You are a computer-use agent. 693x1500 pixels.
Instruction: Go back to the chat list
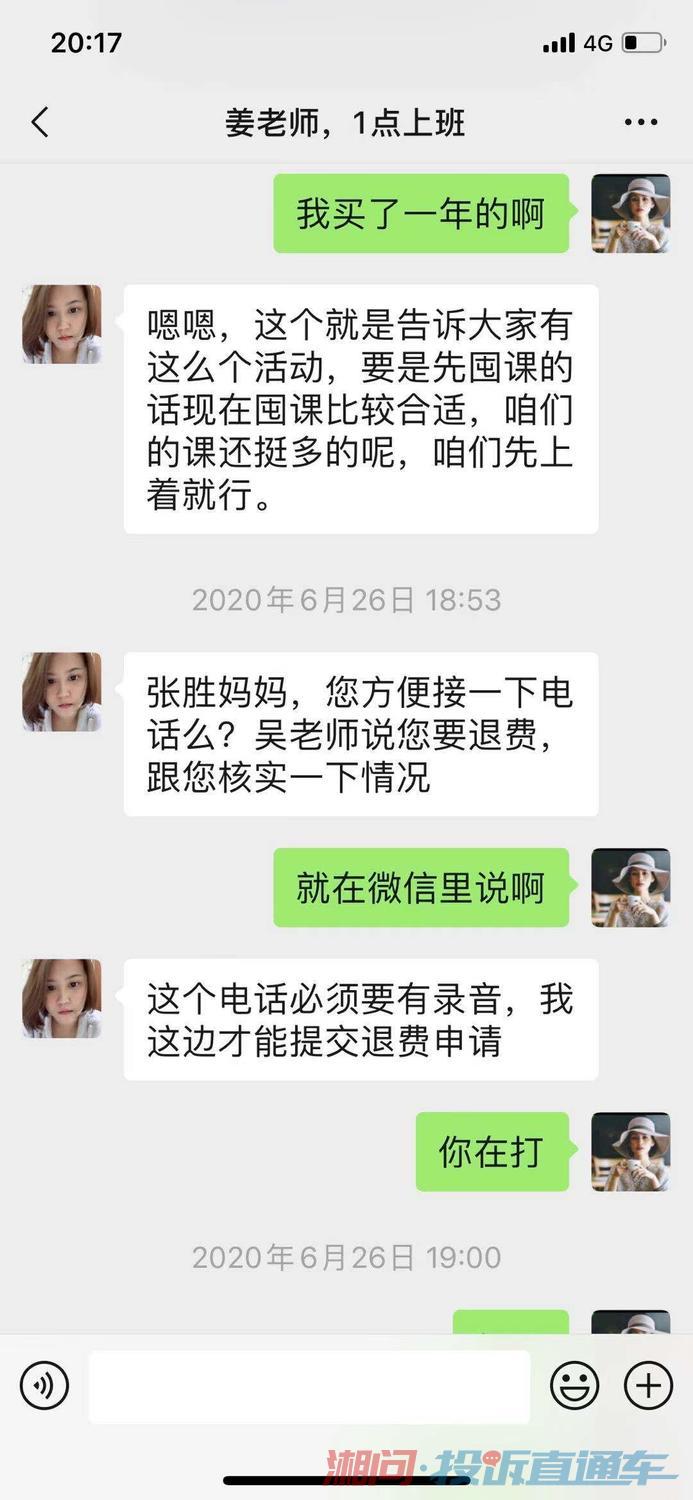click(40, 123)
